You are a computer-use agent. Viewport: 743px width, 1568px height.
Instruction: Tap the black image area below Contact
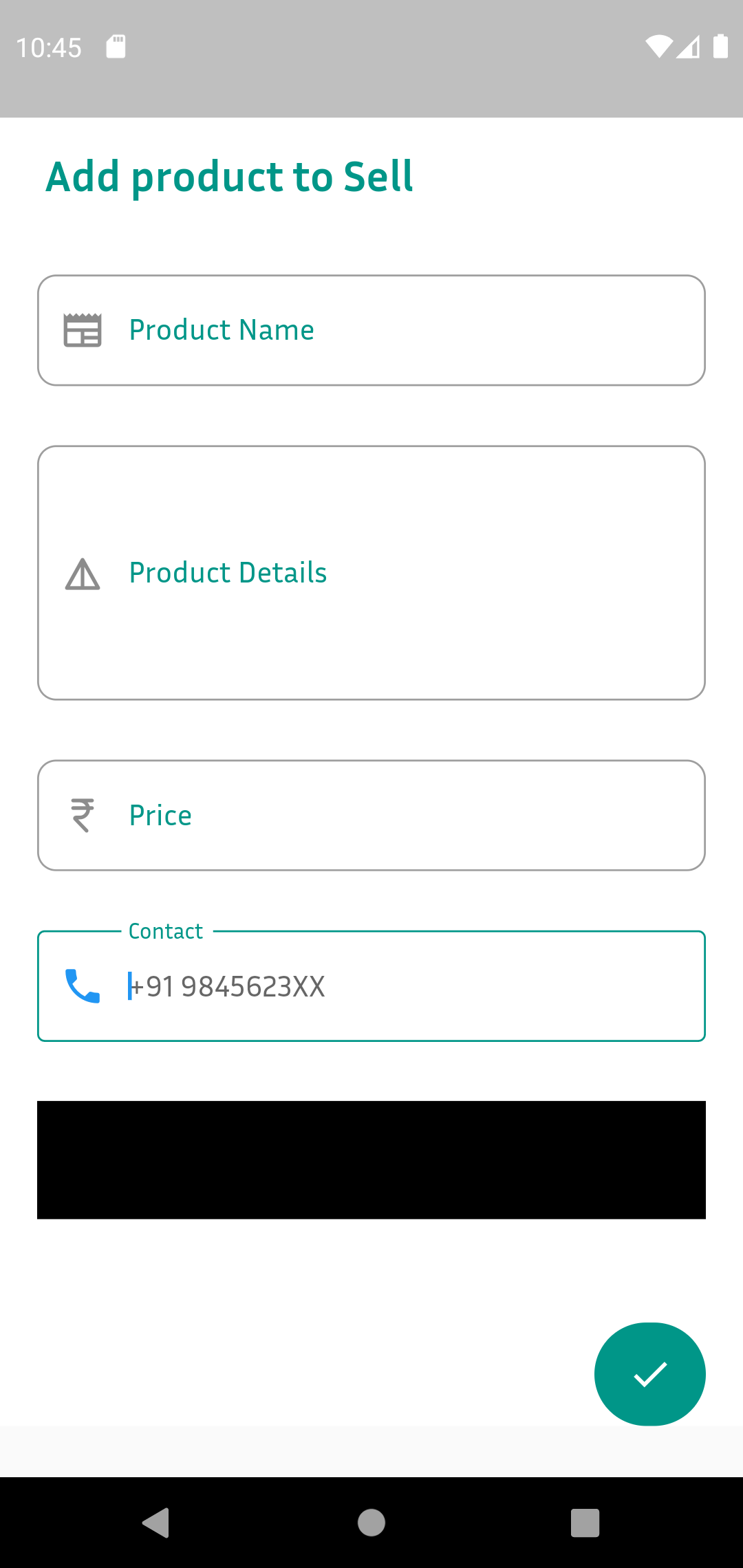[371, 1159]
